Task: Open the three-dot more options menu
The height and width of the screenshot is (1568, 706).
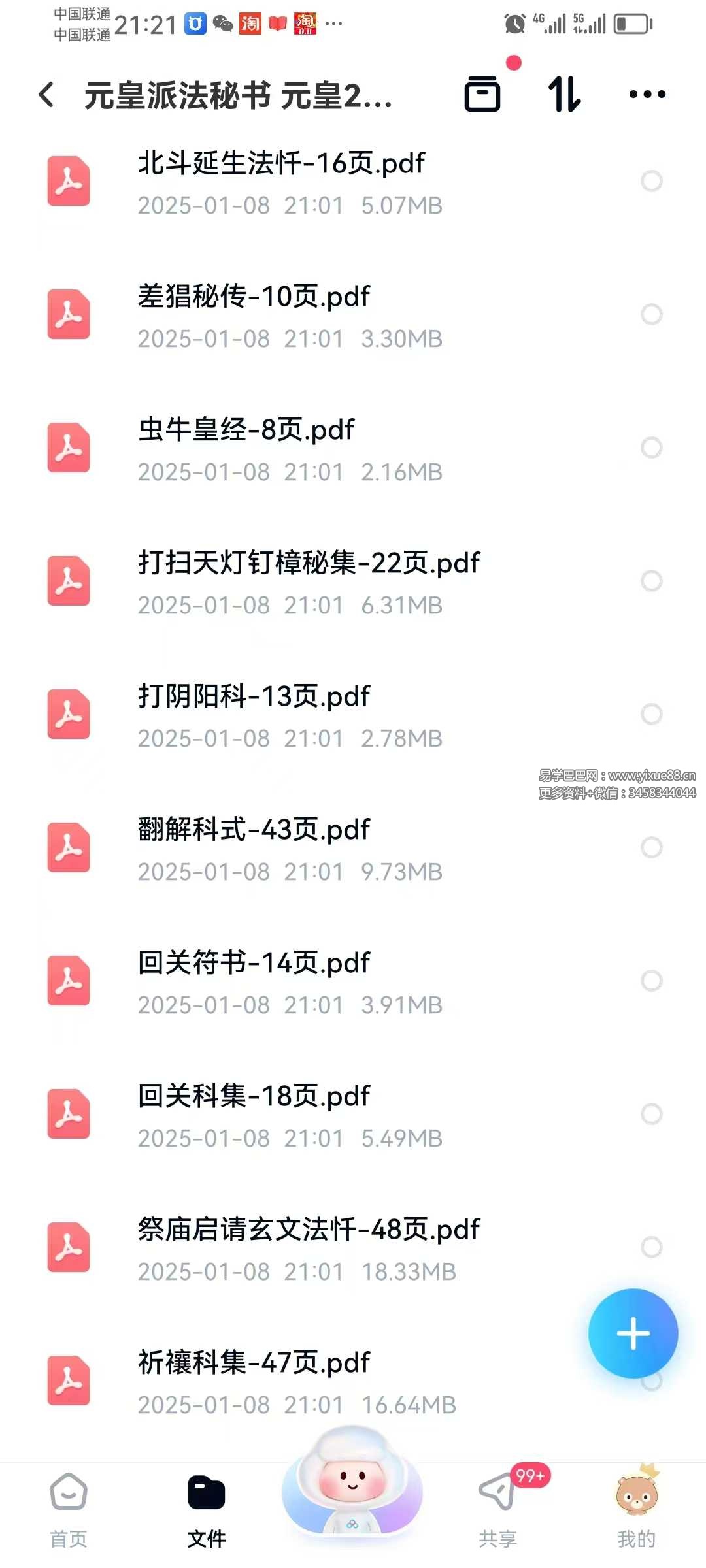Action: [x=647, y=95]
